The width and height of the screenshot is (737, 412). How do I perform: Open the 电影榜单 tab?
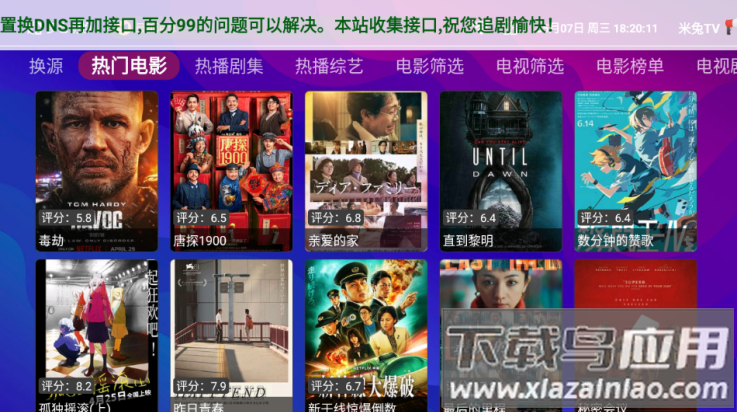pos(630,67)
